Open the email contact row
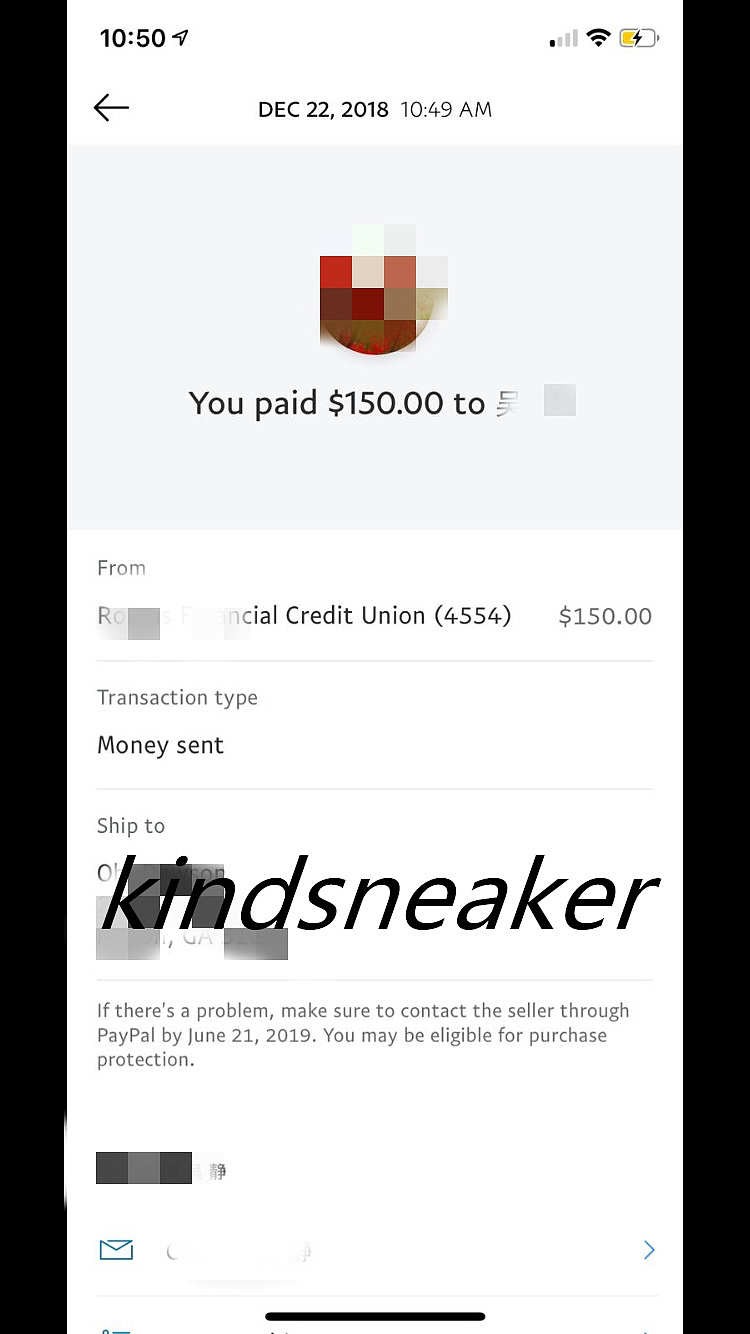 (376, 1250)
